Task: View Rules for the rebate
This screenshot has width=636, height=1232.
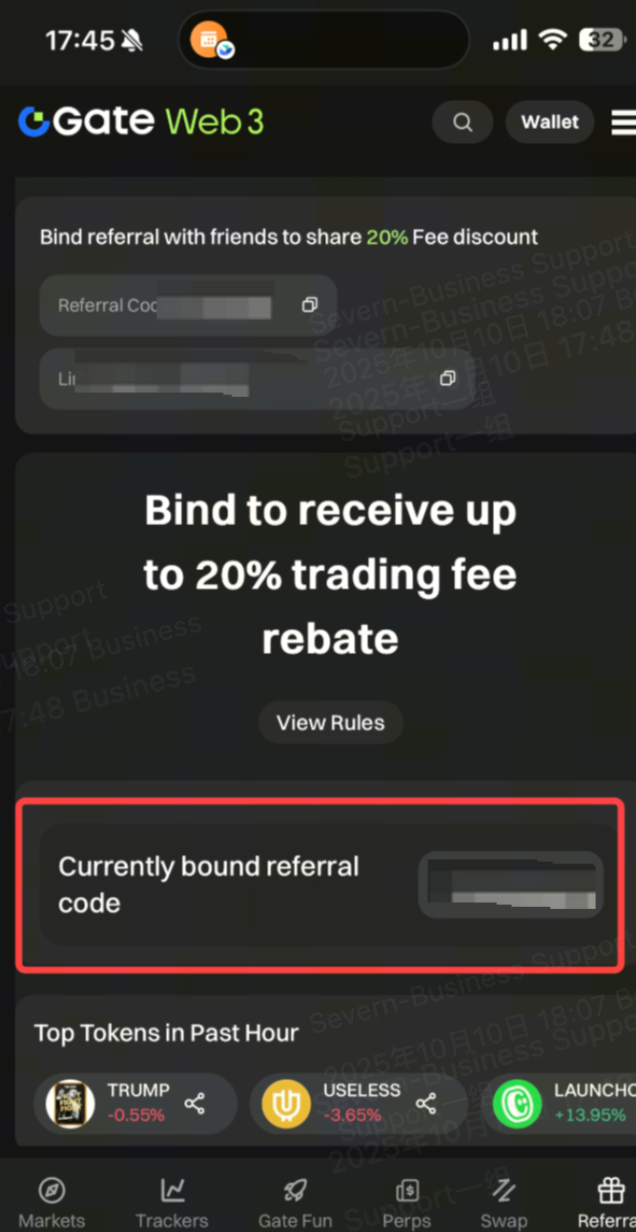Action: click(330, 723)
